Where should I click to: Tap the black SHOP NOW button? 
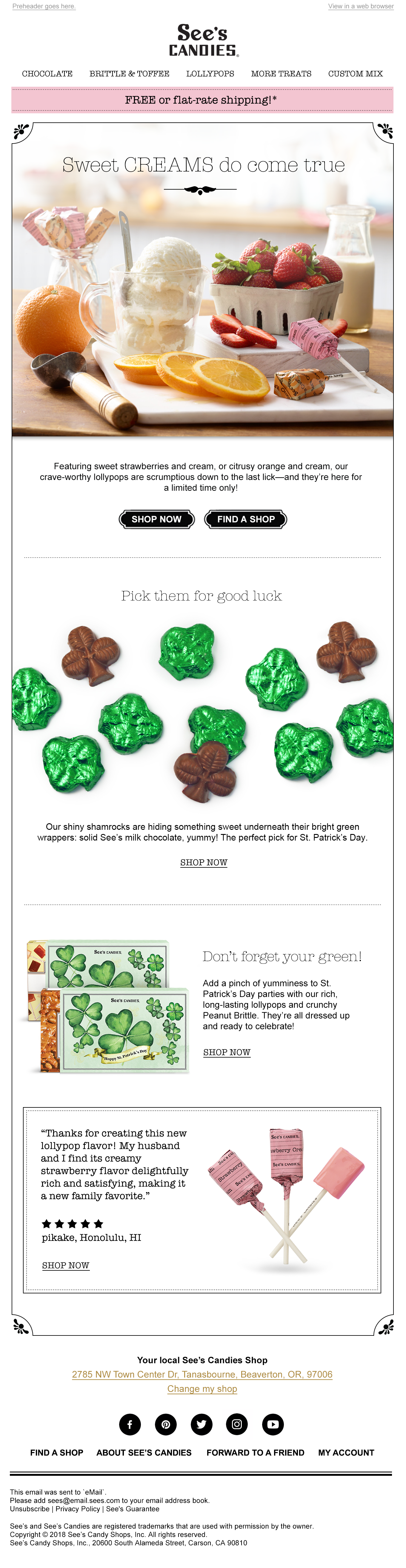156,519
